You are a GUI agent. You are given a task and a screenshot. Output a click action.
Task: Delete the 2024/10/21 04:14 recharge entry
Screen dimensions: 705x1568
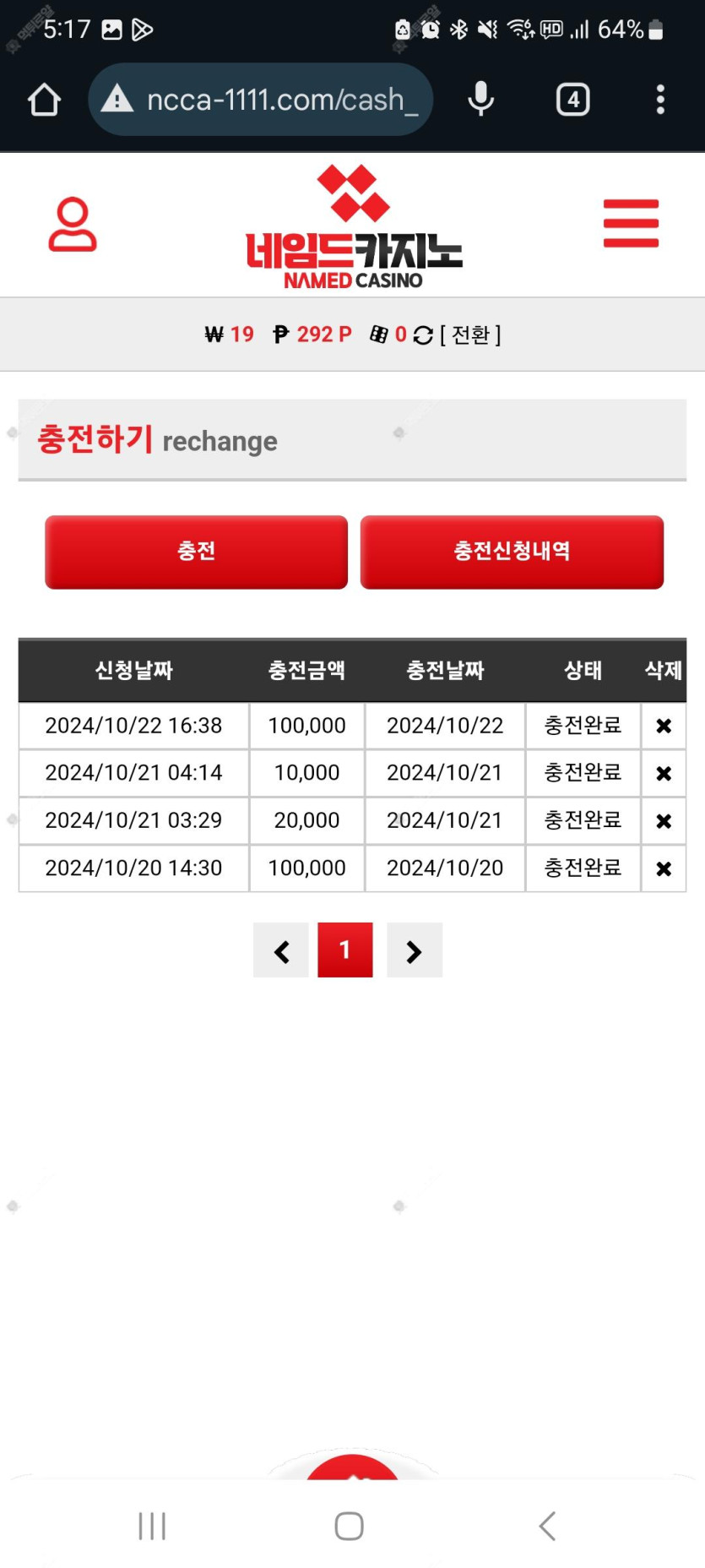tap(664, 773)
